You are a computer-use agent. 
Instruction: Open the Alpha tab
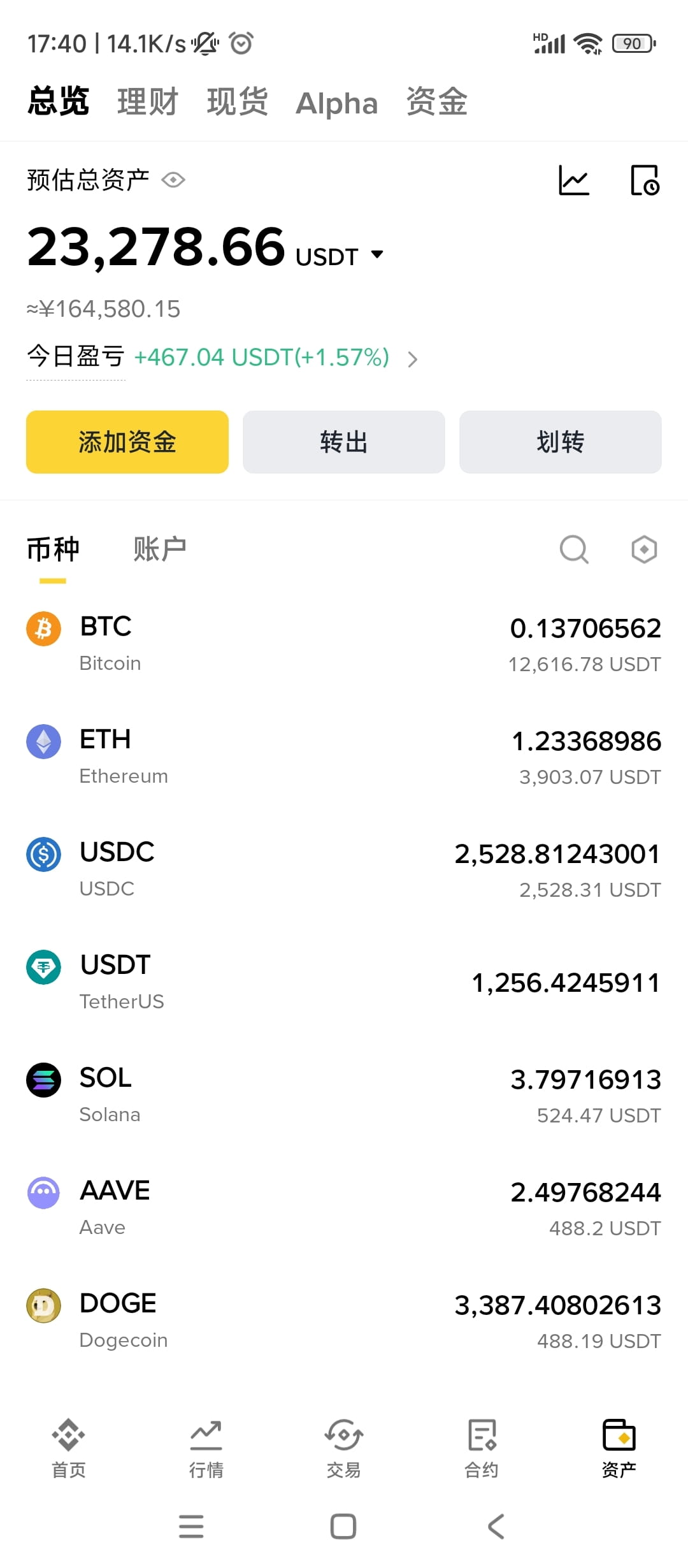(337, 103)
